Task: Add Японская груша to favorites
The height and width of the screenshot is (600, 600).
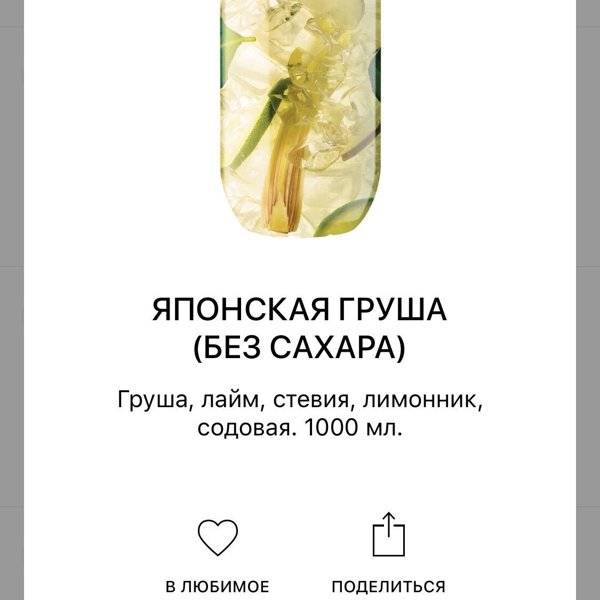Action: [x=217, y=538]
